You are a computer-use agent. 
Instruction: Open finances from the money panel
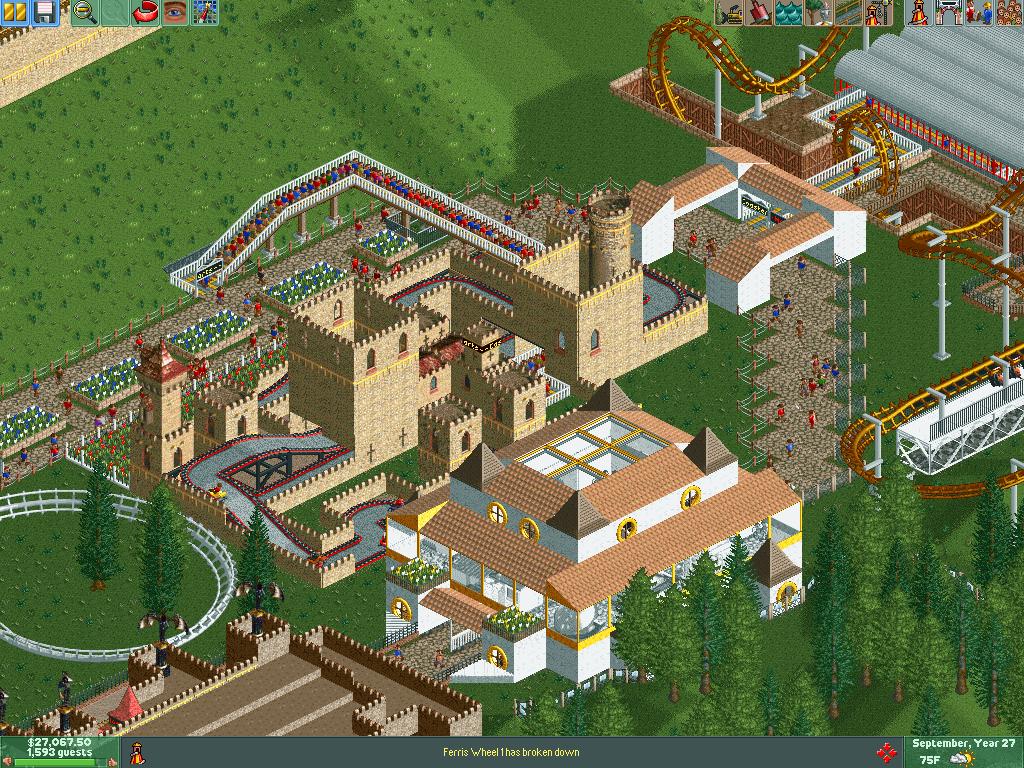(60, 743)
